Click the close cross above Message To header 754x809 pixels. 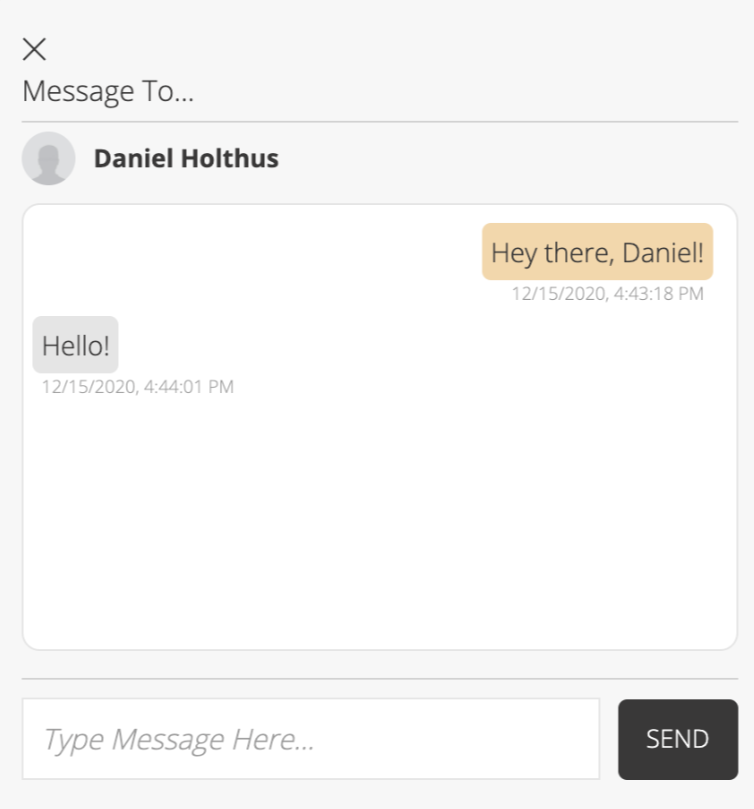click(36, 48)
